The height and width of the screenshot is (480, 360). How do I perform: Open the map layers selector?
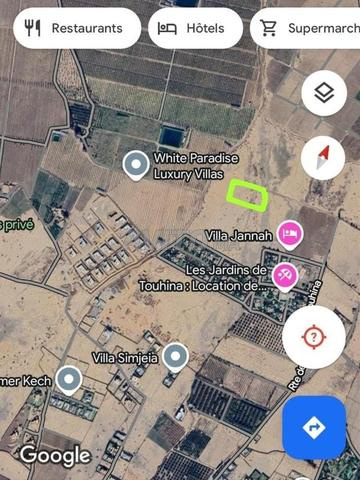tap(324, 93)
